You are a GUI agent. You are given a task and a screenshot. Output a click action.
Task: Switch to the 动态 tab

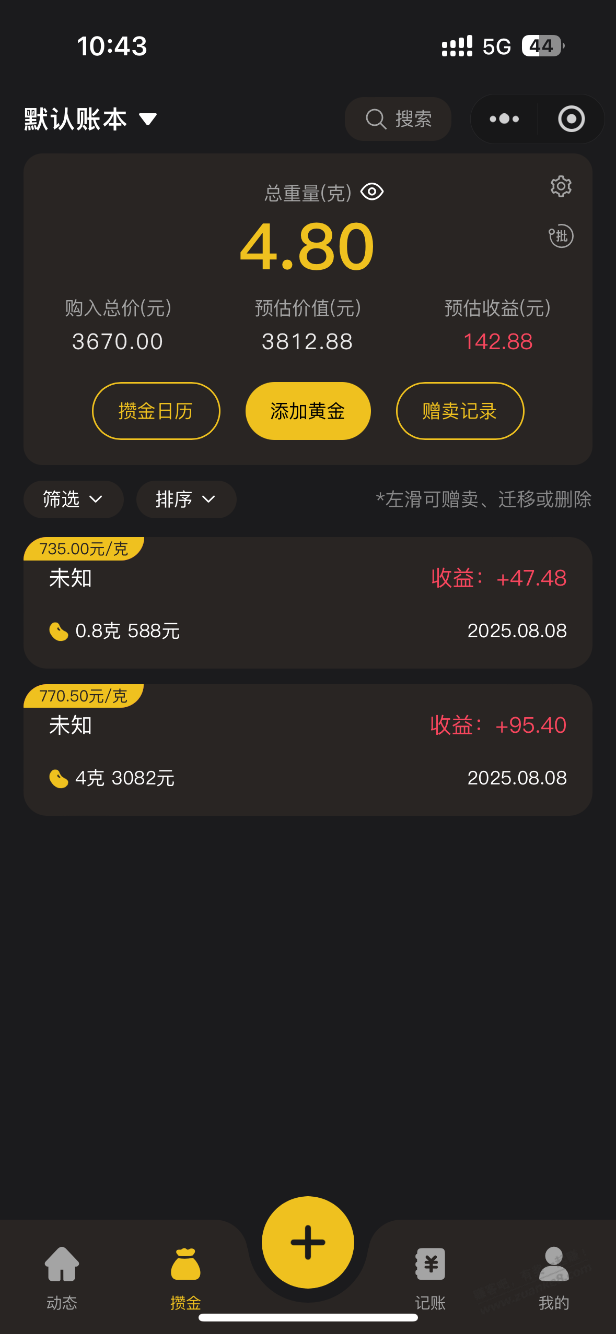click(62, 1278)
